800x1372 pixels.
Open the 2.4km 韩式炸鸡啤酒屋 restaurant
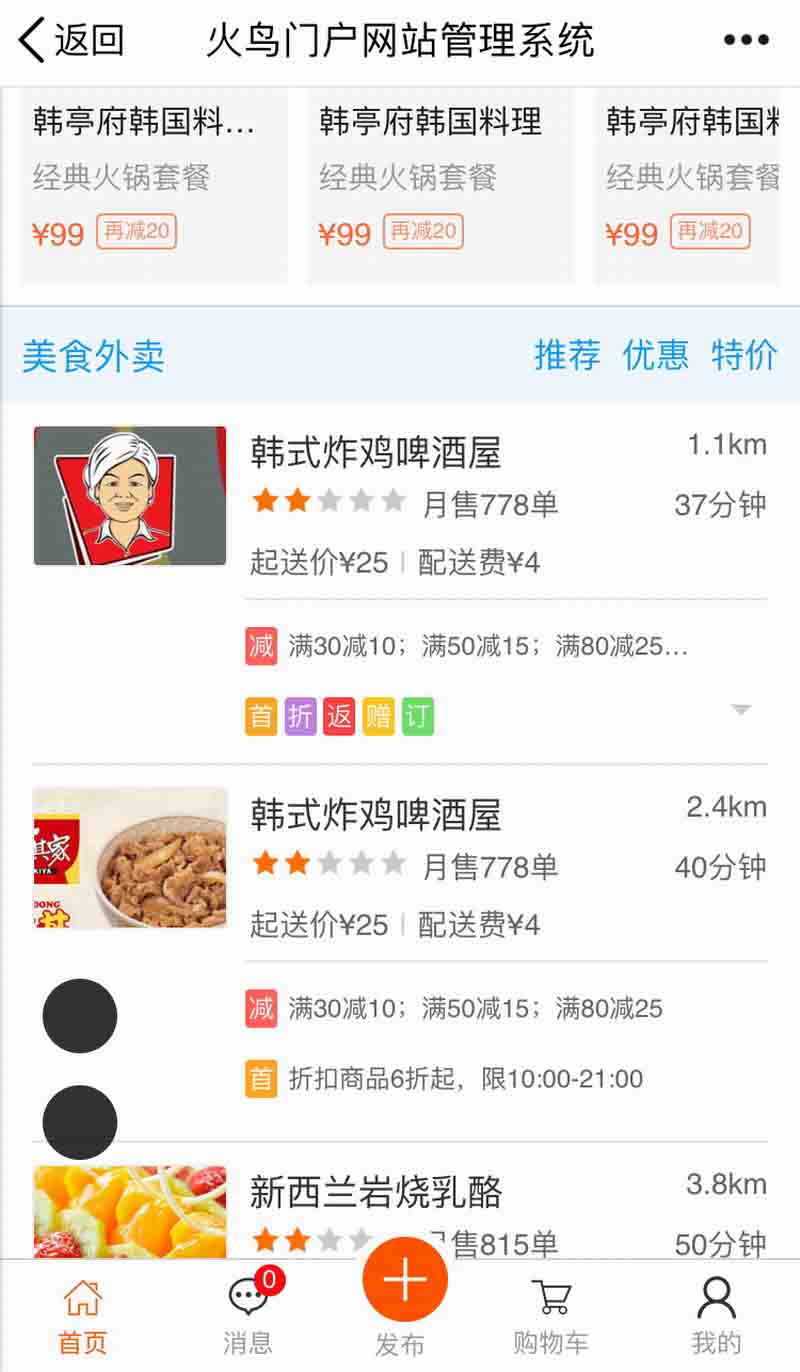point(375,815)
